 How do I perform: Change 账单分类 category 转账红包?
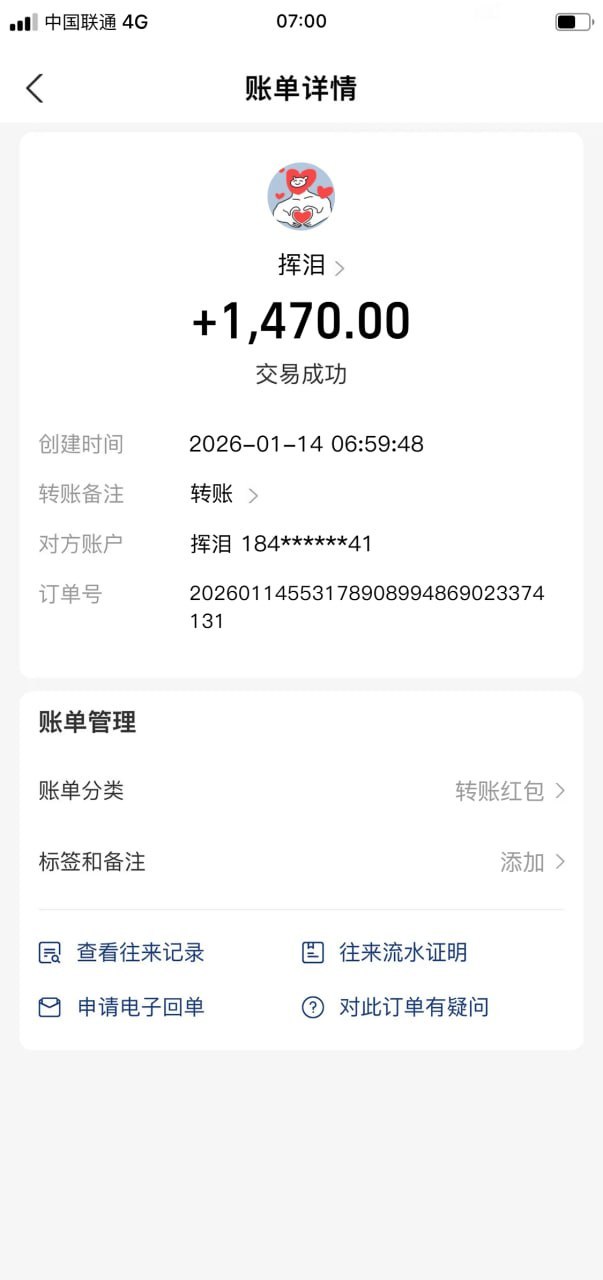click(x=508, y=791)
